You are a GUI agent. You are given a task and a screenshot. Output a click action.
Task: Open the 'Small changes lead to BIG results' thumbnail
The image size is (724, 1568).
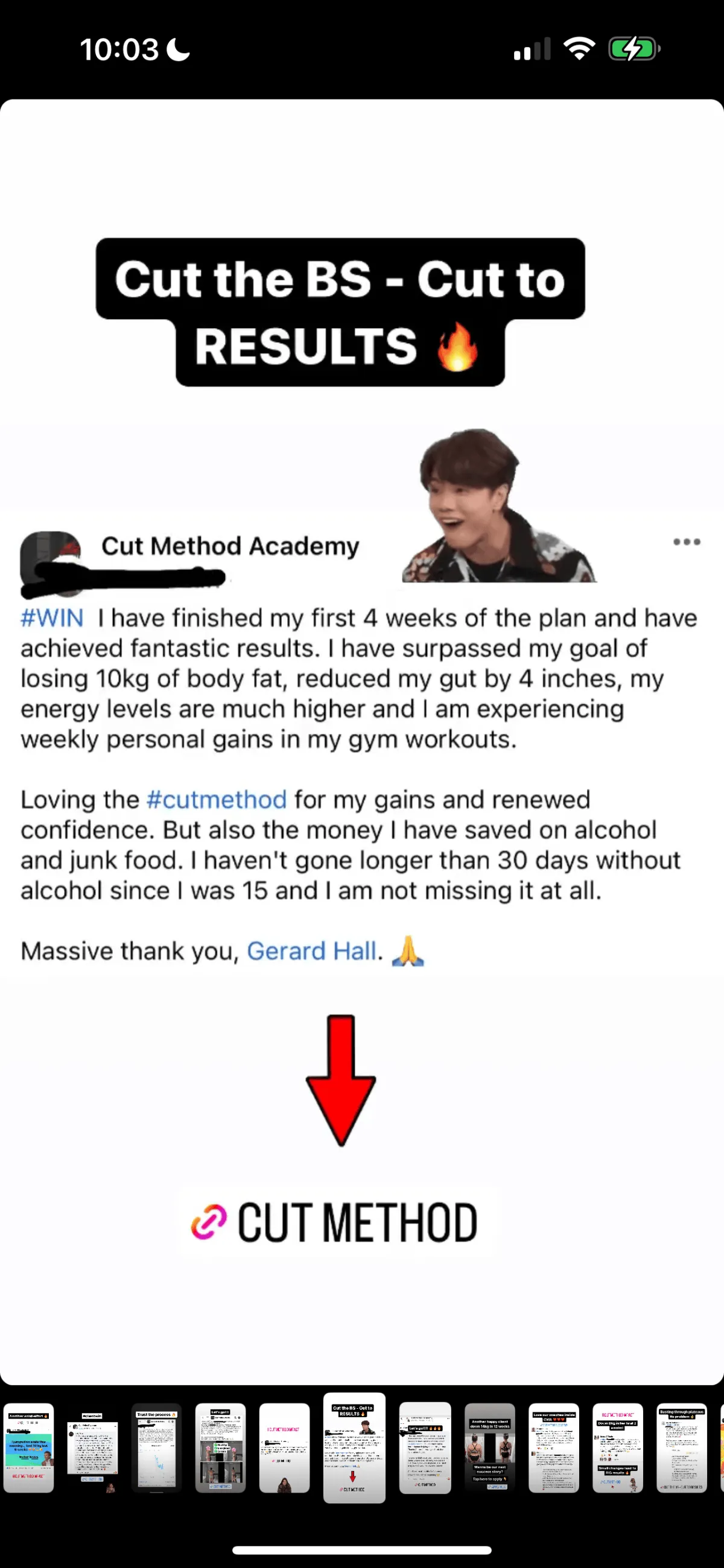[617, 1447]
